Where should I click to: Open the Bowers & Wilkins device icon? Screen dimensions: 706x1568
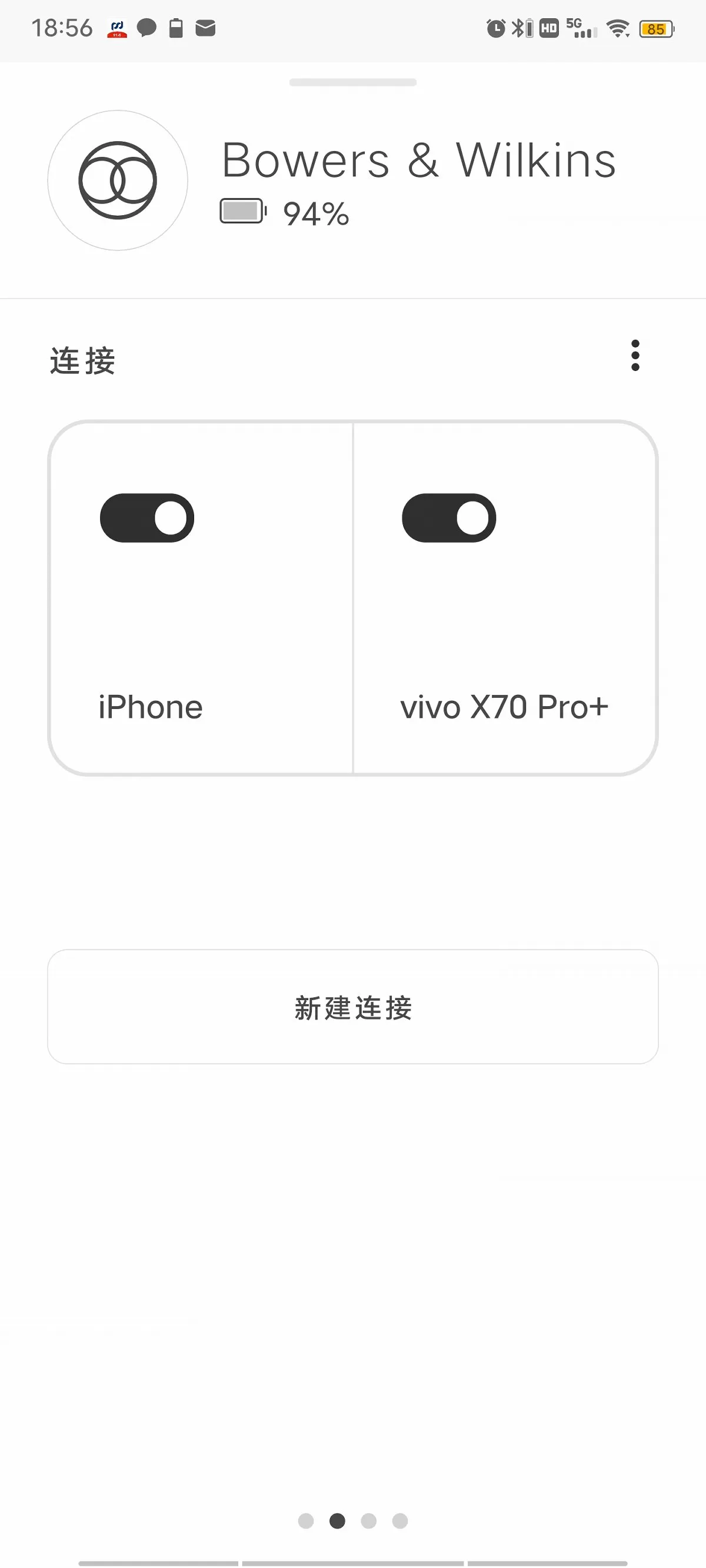(x=118, y=180)
